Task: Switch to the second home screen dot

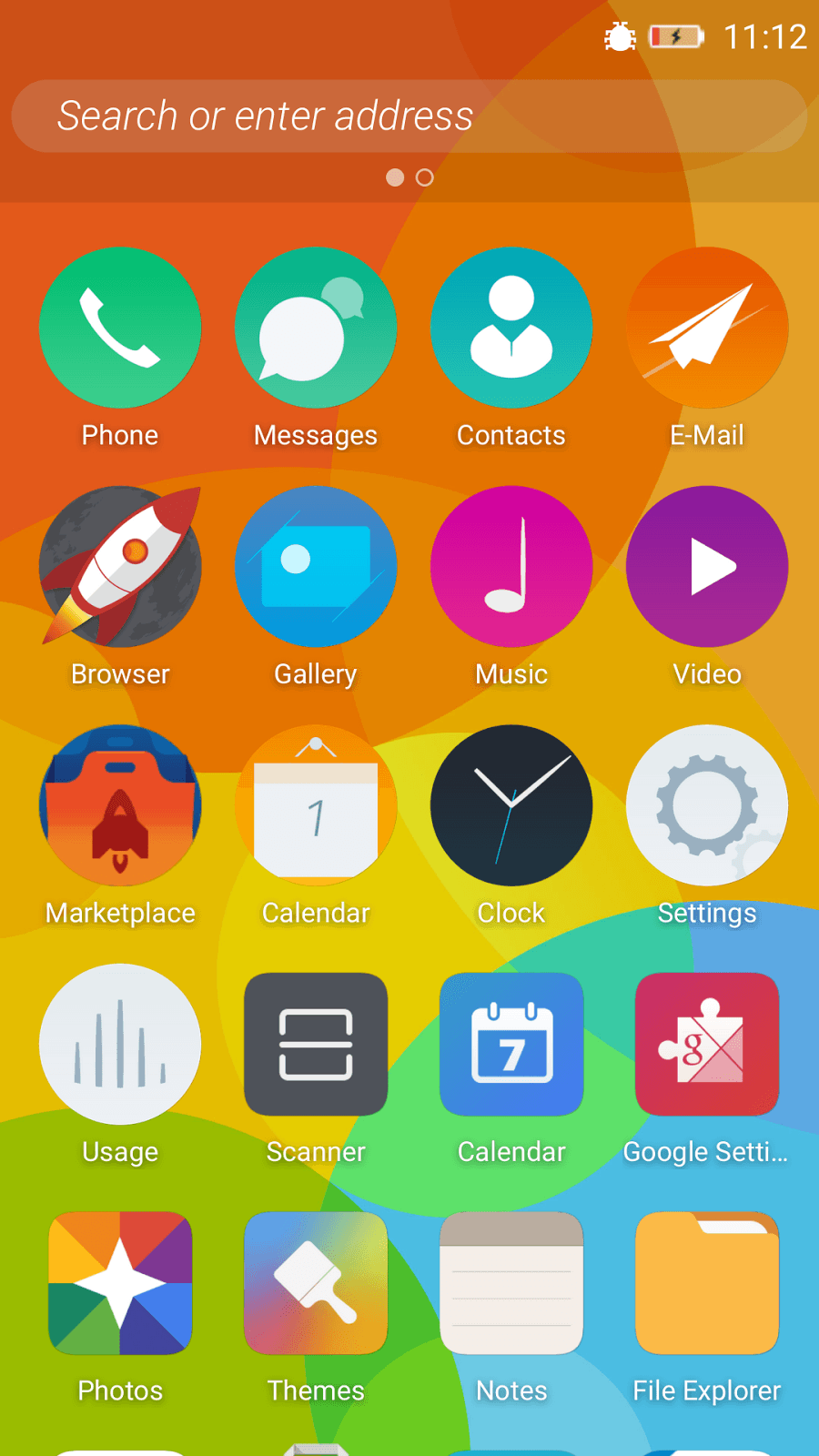Action: point(424,178)
